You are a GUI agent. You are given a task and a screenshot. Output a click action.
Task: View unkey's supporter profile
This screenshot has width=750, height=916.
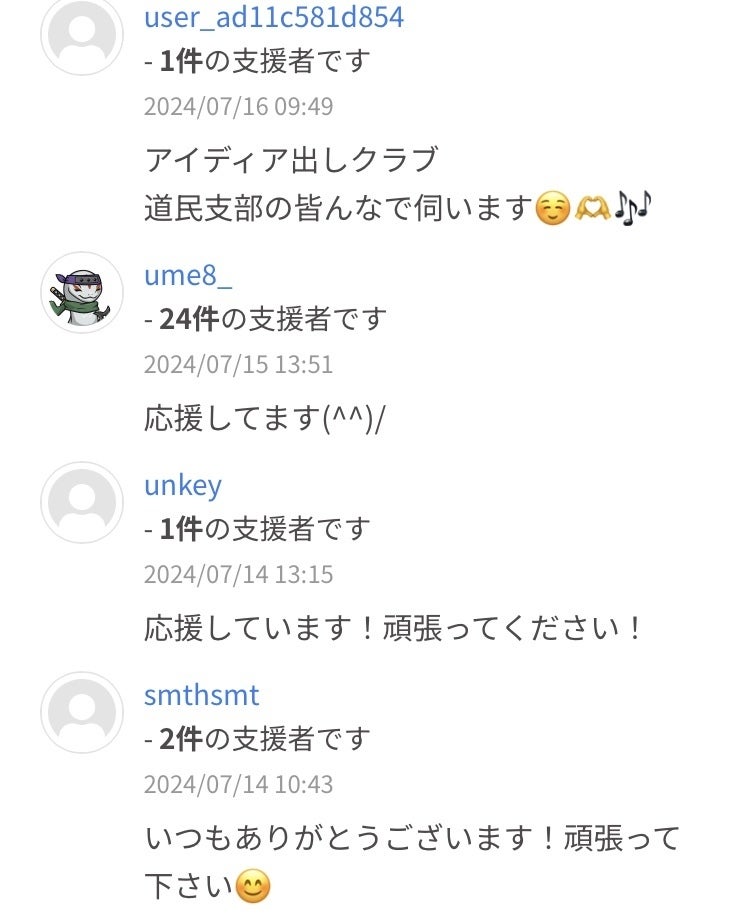coord(183,486)
